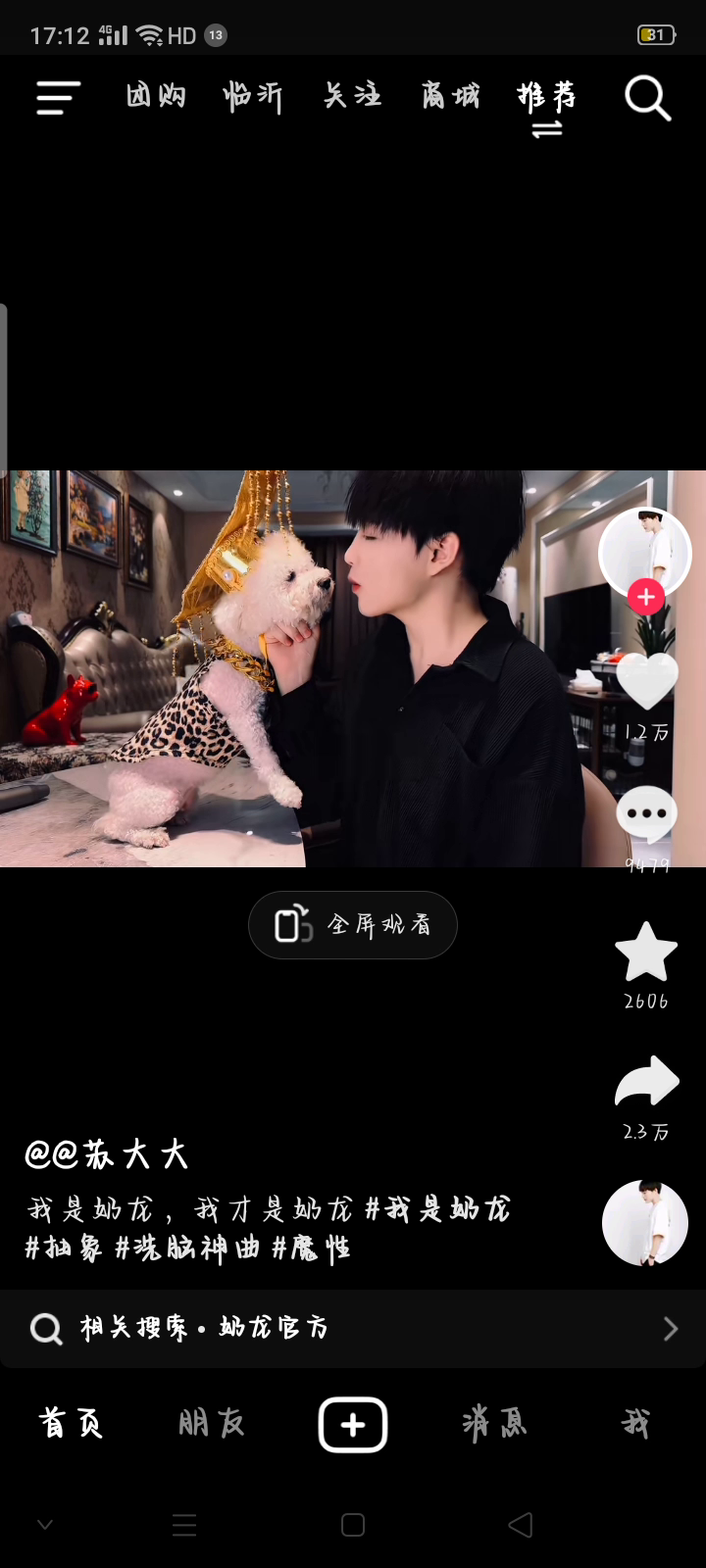
Task: Switch to the 商城 tab
Action: (x=450, y=96)
